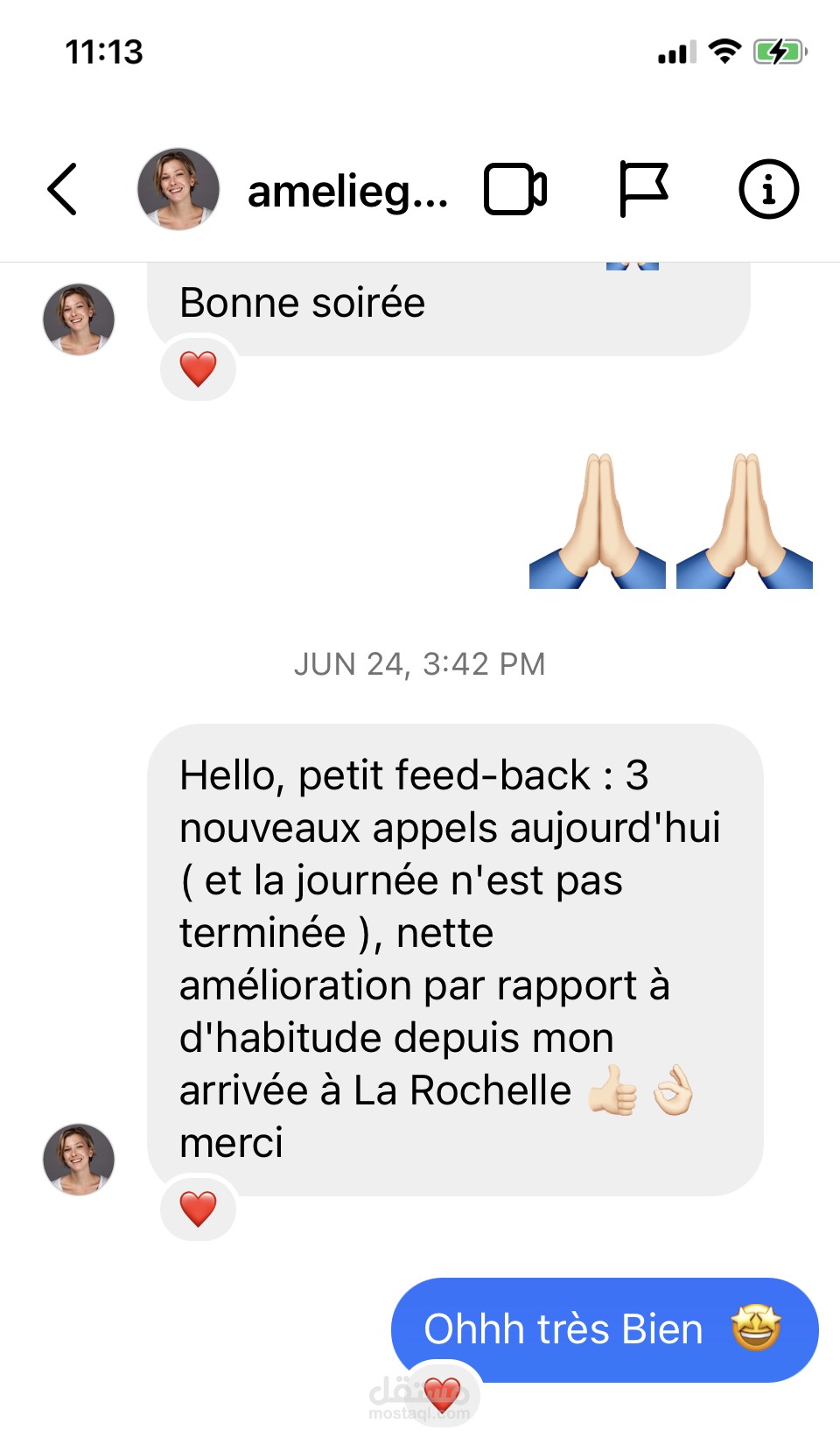Open sender avatar beside the feed-back message
Viewport: 840px width, 1451px height.
click(79, 1160)
